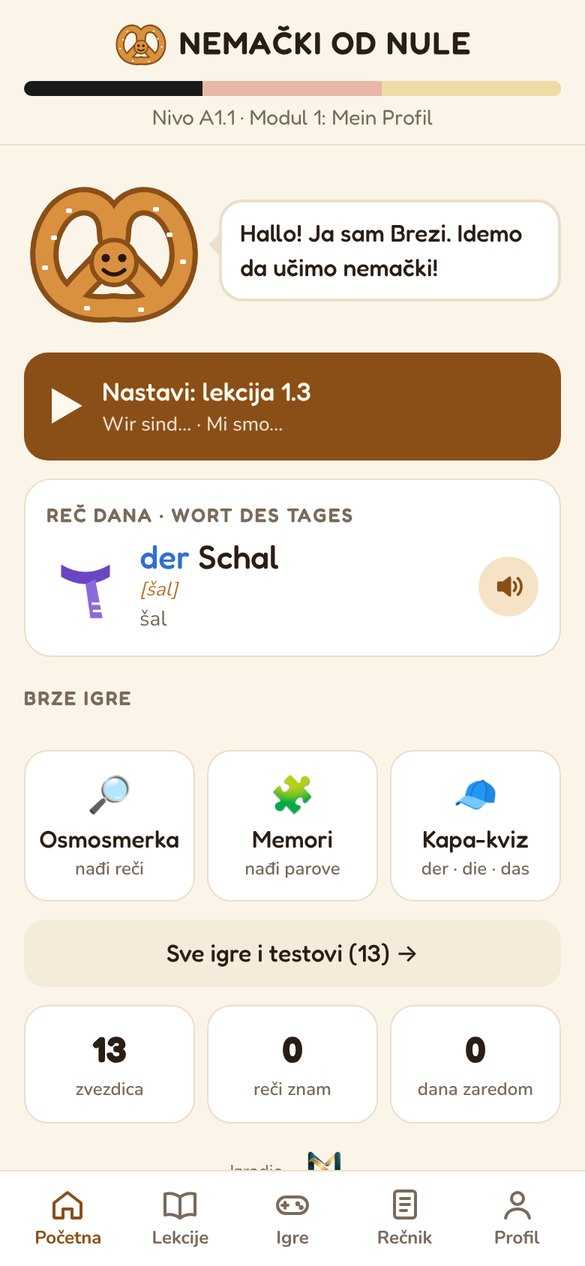Select the Početna home tab
The image size is (585, 1266).
click(68, 1218)
